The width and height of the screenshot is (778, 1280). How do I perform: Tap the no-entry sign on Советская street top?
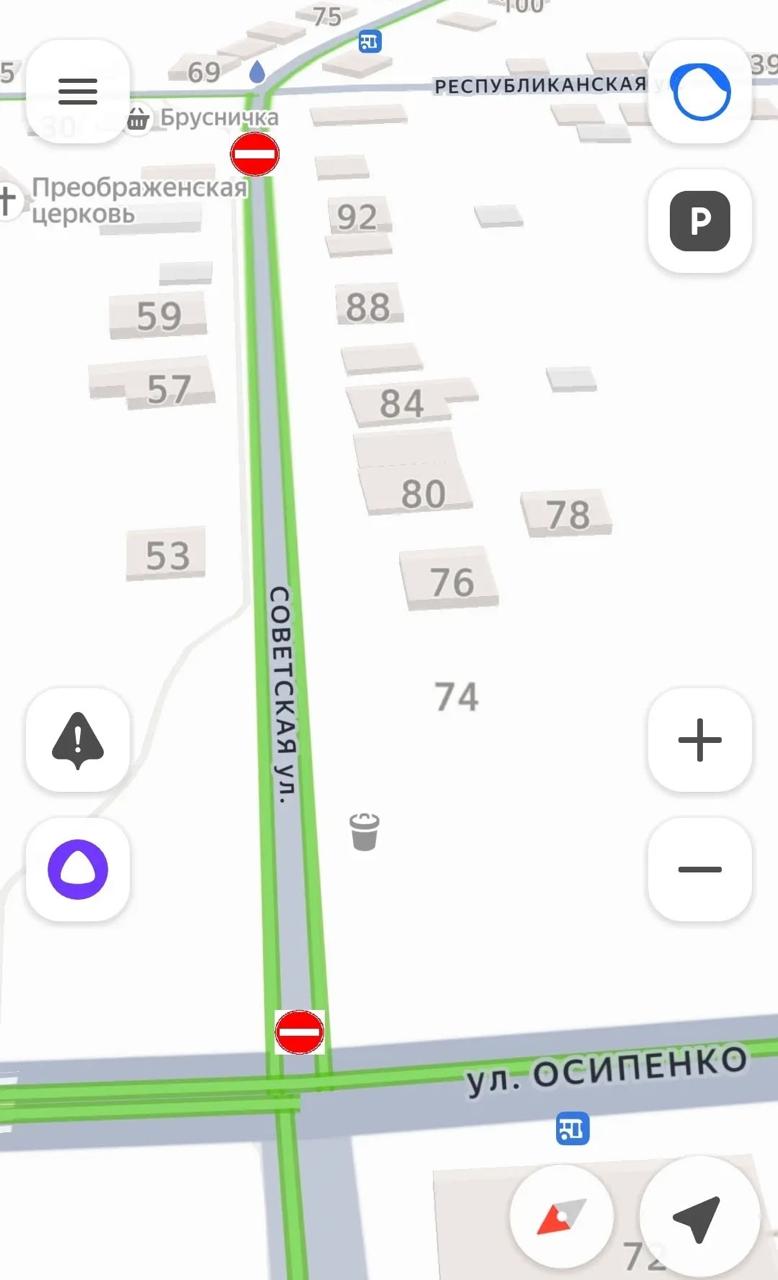click(255, 155)
